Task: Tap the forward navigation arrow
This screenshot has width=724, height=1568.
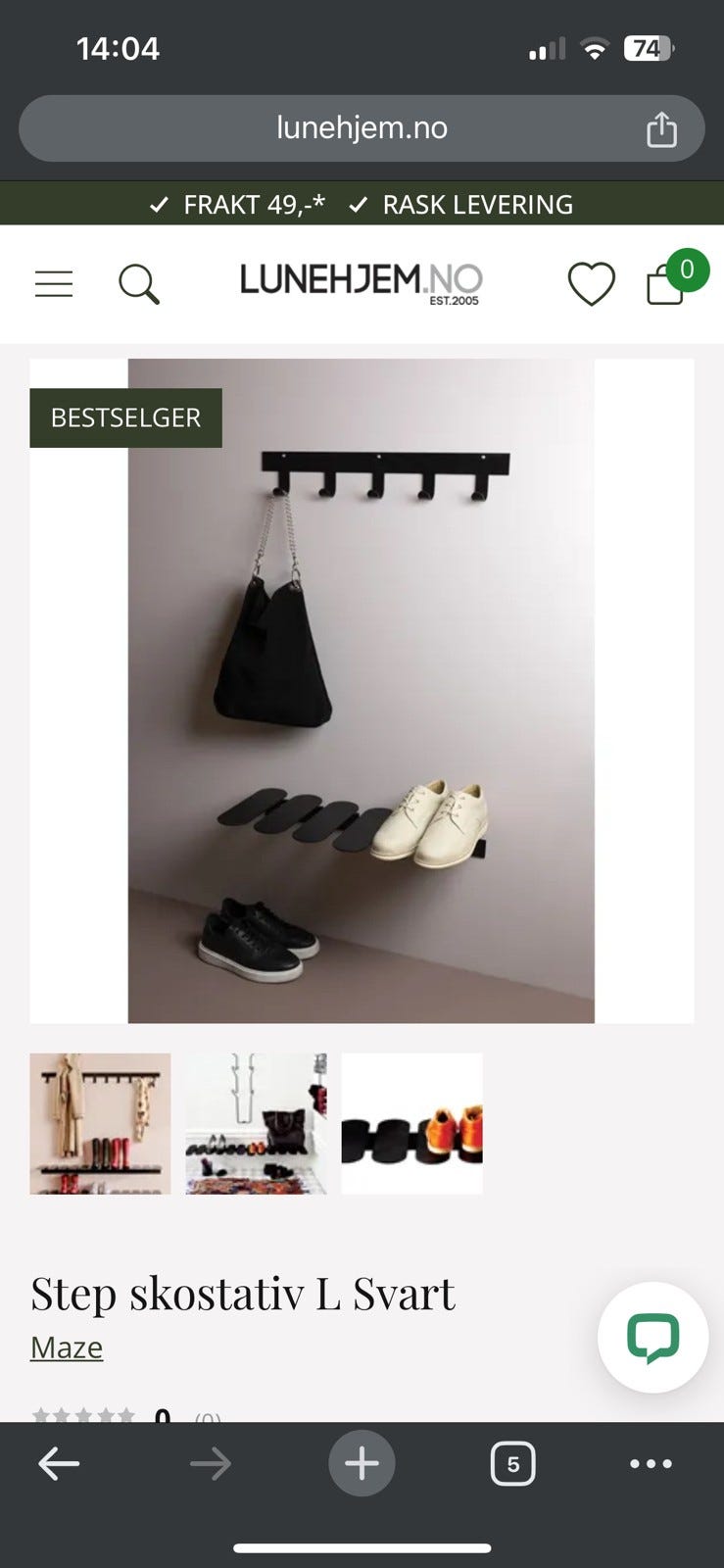Action: click(x=211, y=1463)
